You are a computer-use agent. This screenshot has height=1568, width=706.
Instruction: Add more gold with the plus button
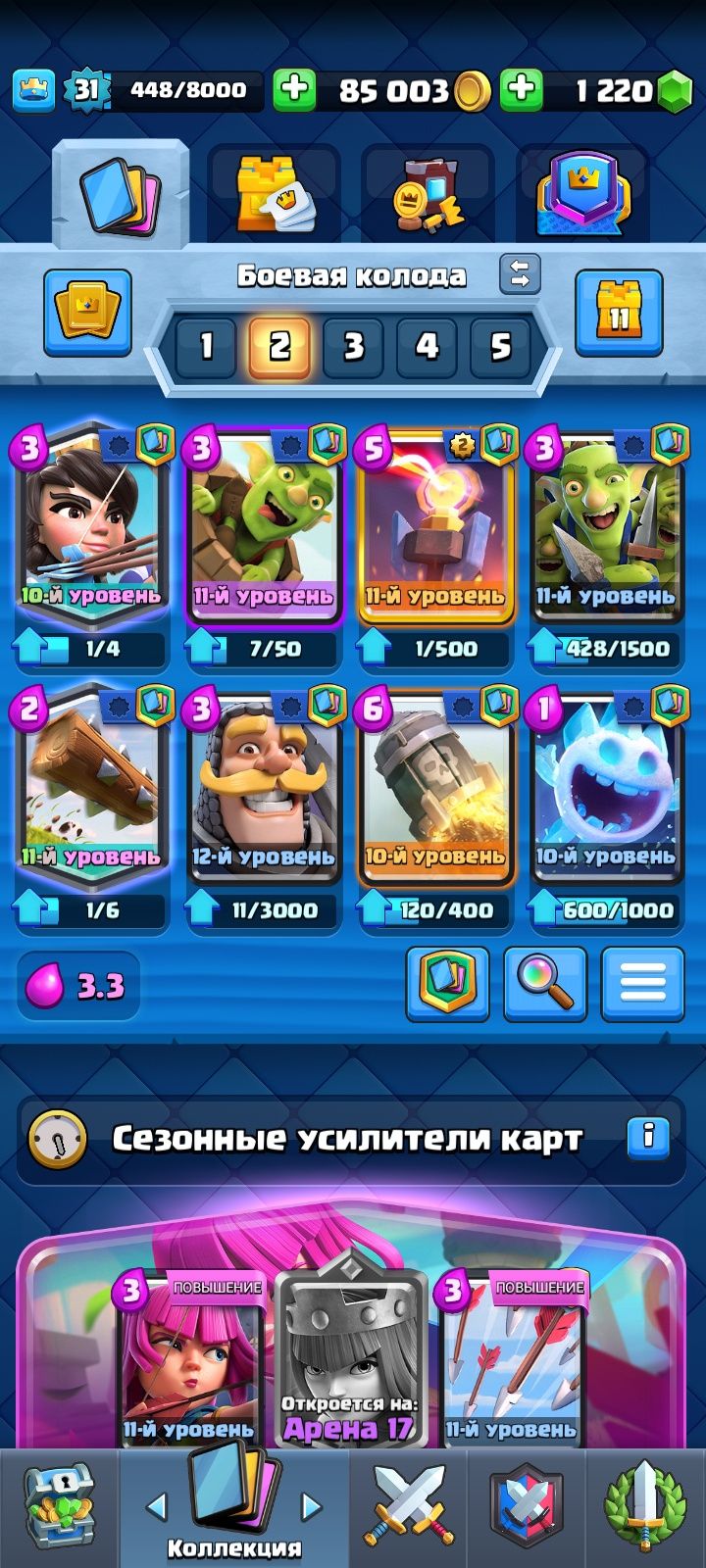(x=294, y=90)
